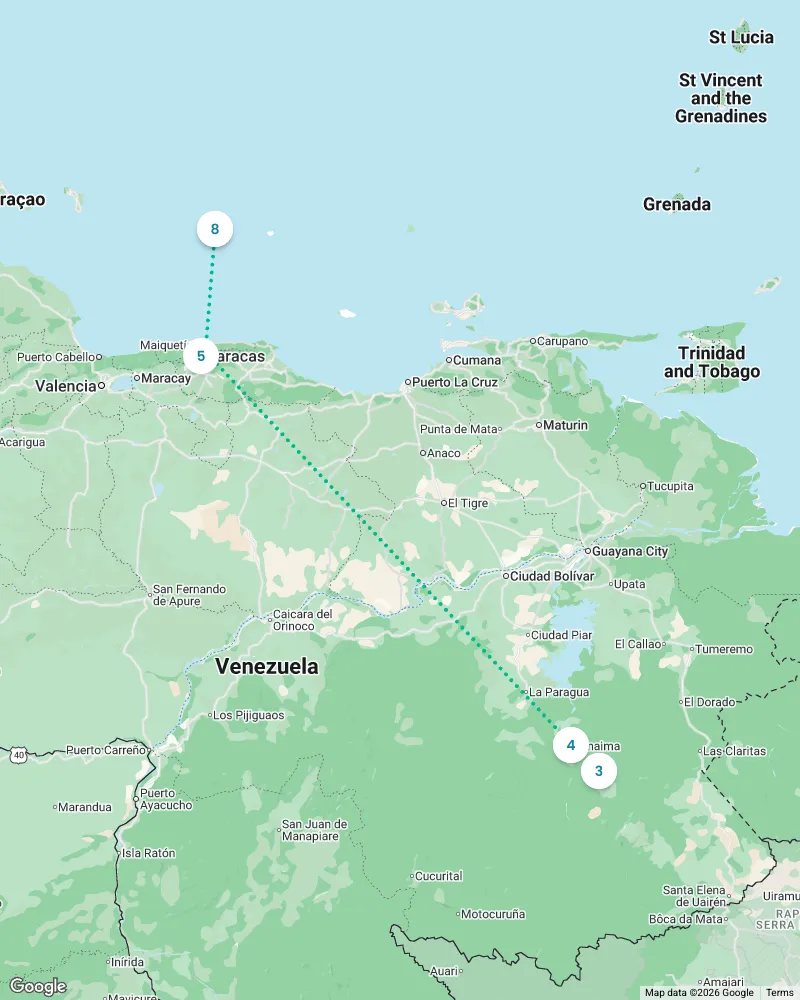This screenshot has height=1000, width=800.
Task: Select map marker number 8
Action: tap(215, 229)
